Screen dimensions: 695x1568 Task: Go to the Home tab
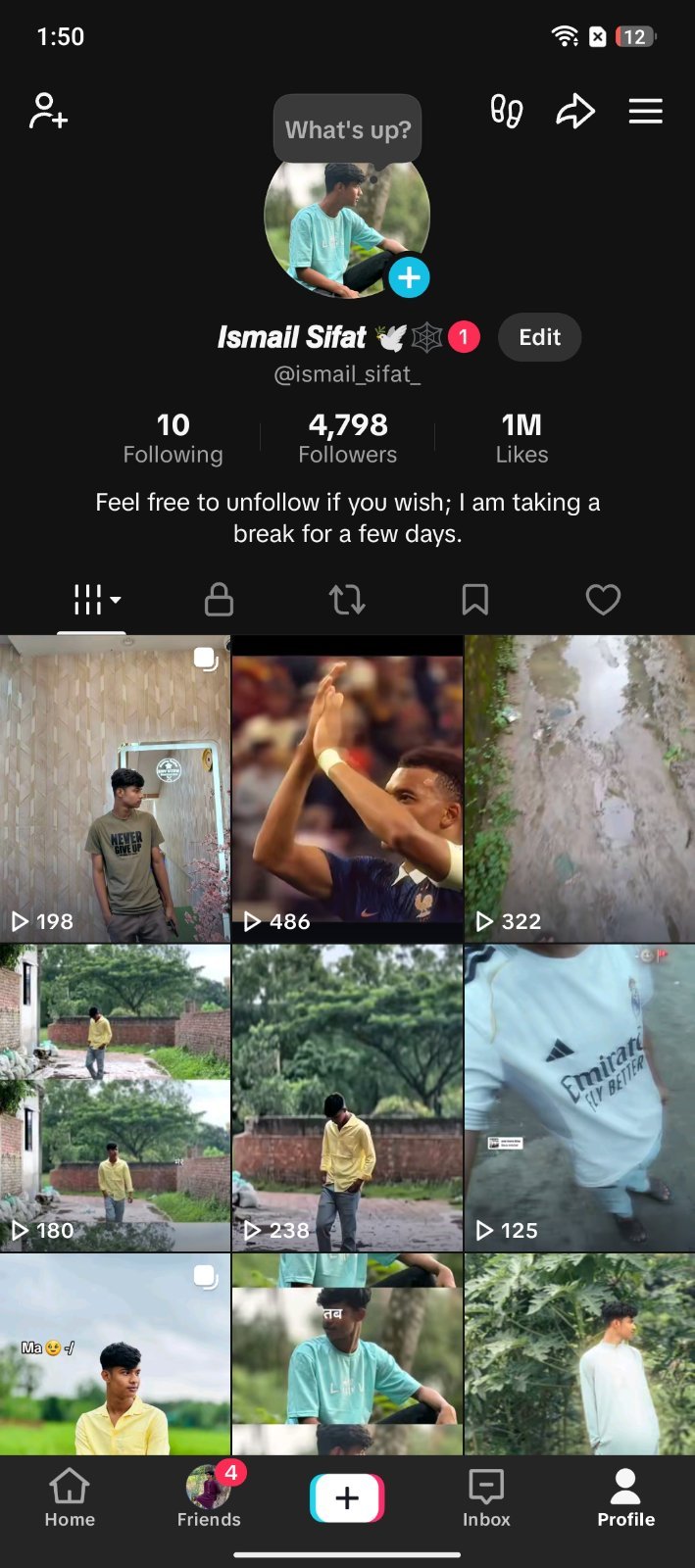[x=70, y=1498]
